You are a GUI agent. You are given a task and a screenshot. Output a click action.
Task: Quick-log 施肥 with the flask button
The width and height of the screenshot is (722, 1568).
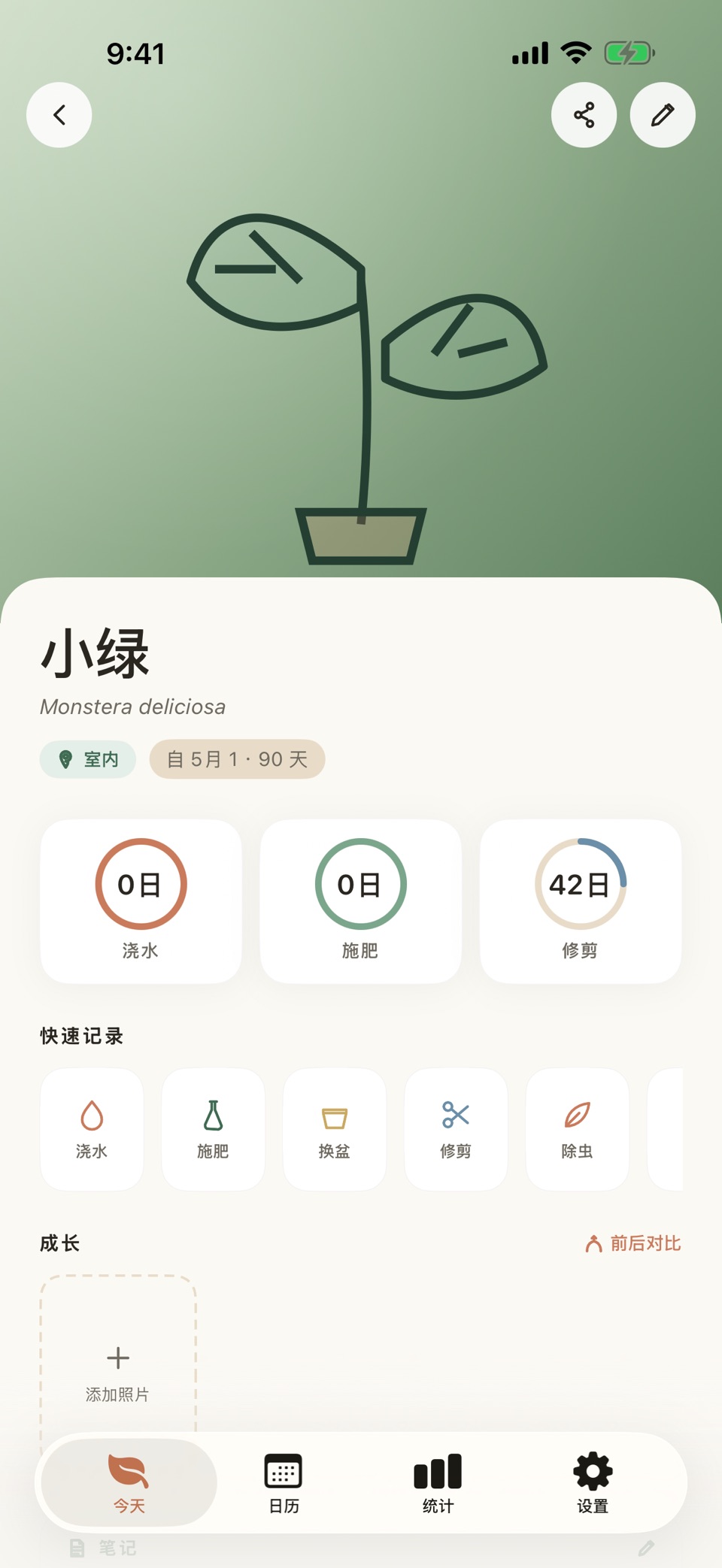(x=214, y=1129)
